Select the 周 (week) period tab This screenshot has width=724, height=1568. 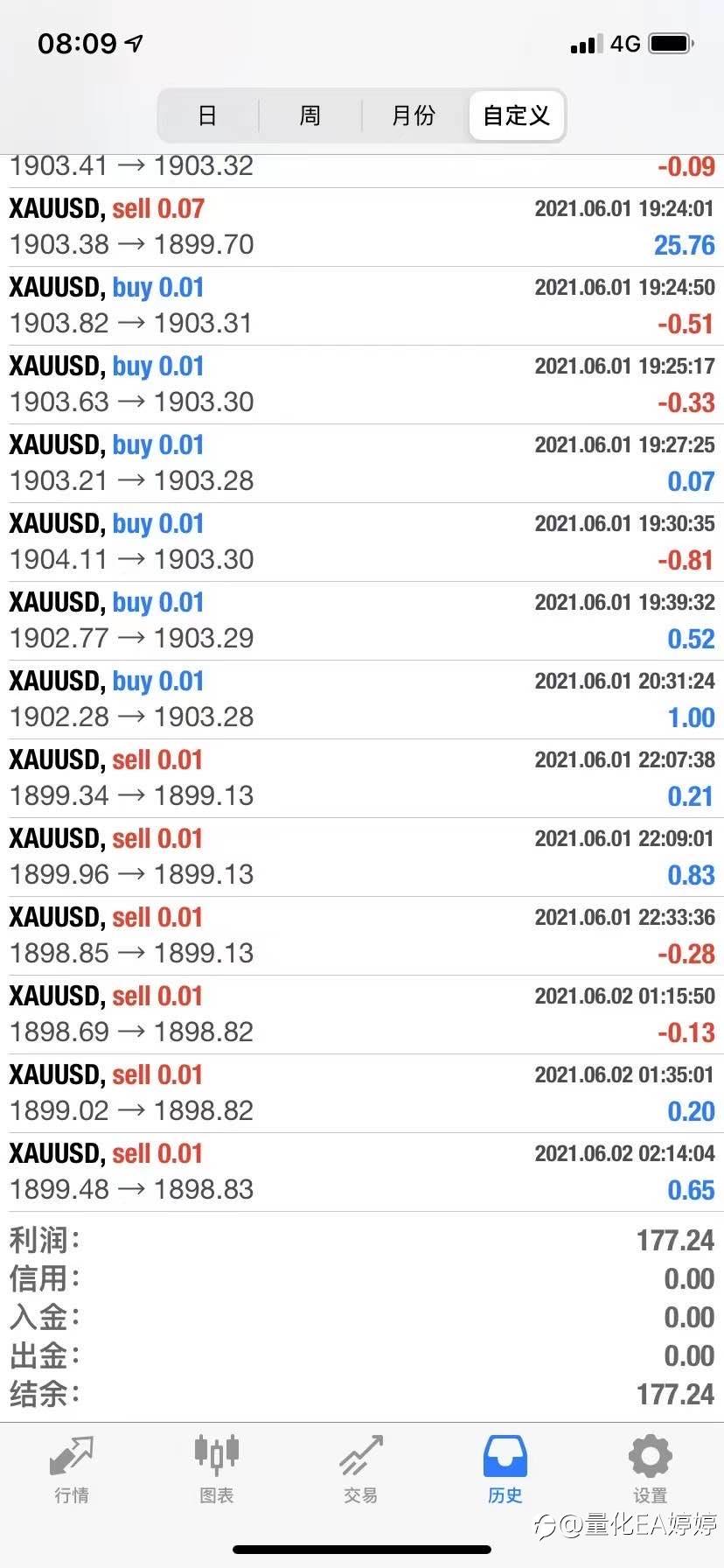tap(310, 115)
